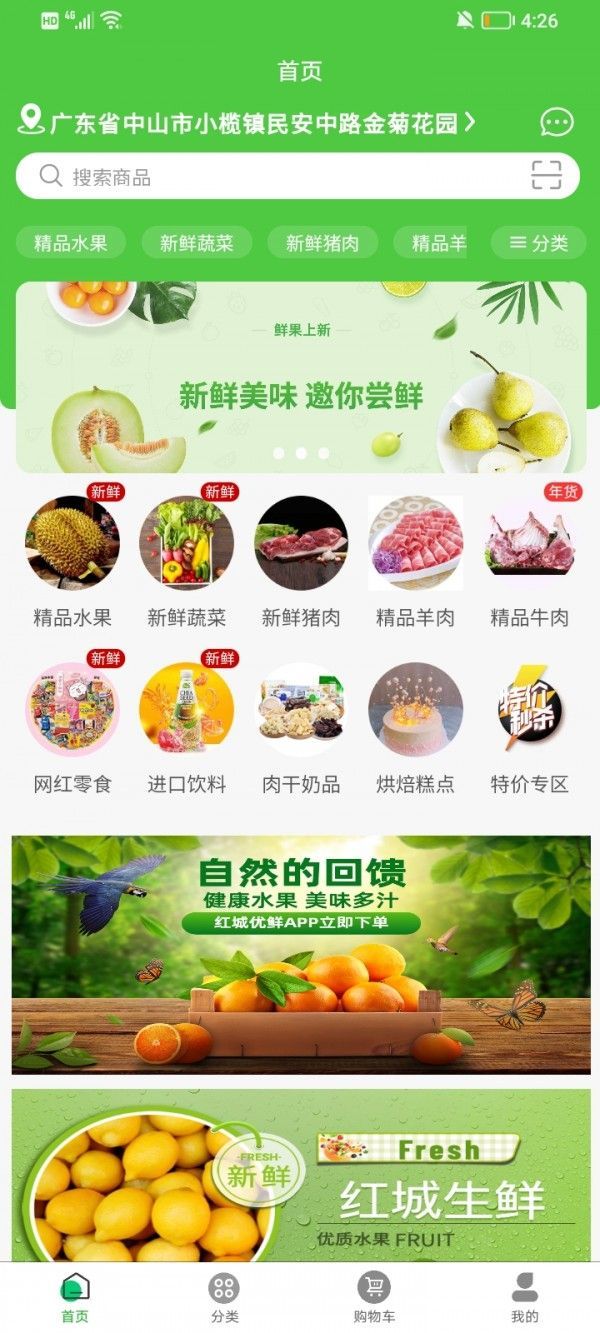Browse the 网红零食 category

pos(72,727)
